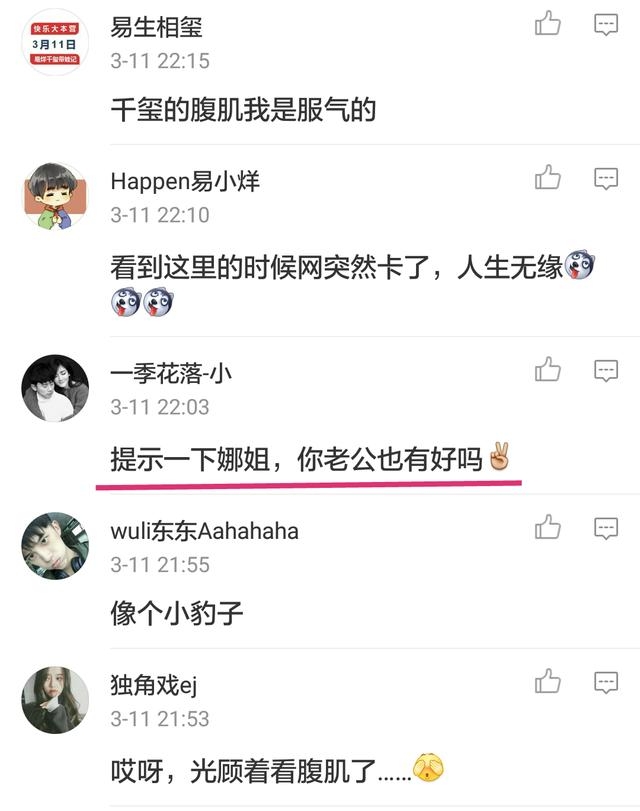Like Happen易小烊's comment
The width and height of the screenshot is (640, 811).
[x=548, y=178]
